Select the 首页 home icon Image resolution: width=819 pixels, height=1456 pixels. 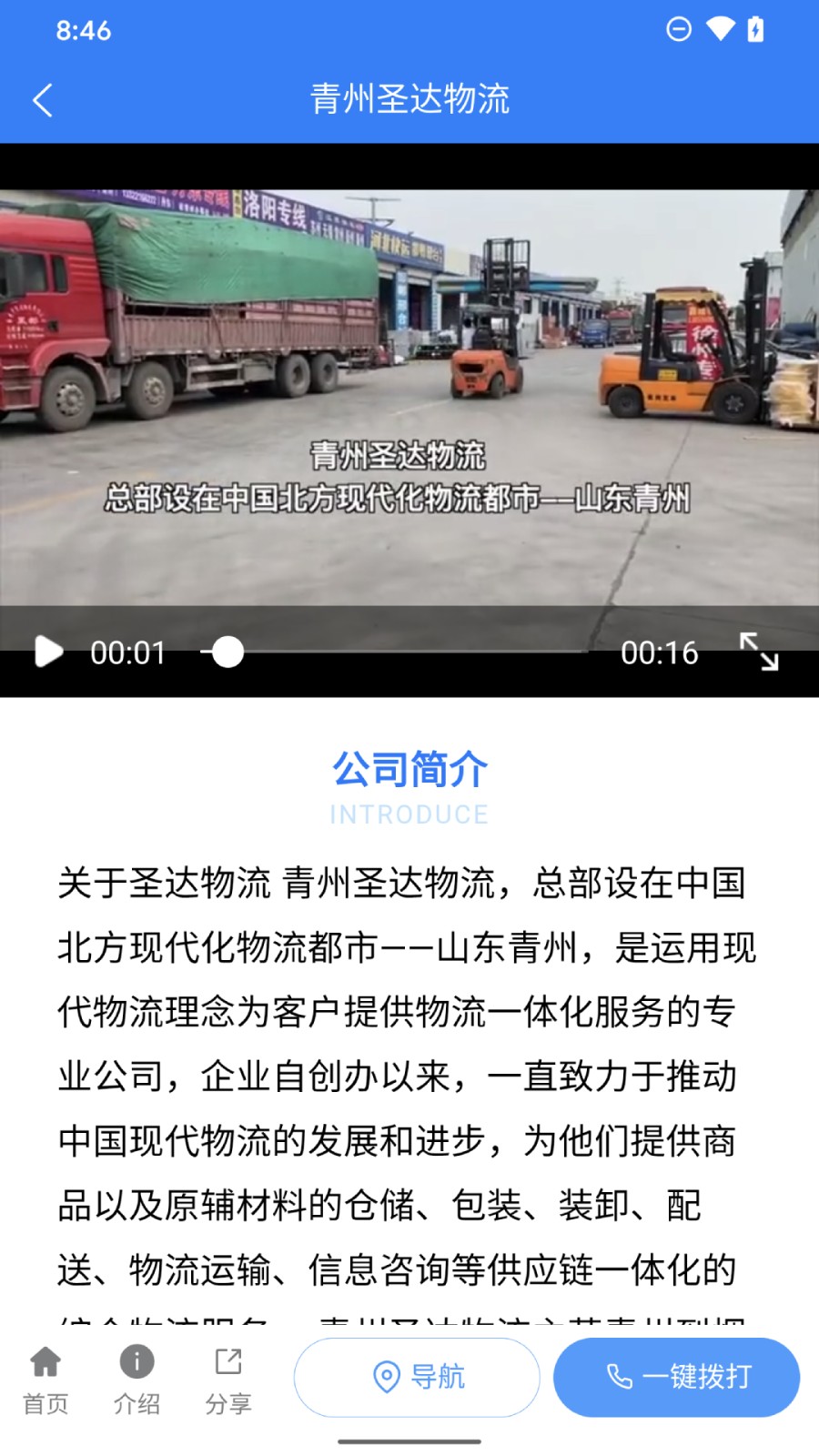coord(45,1363)
